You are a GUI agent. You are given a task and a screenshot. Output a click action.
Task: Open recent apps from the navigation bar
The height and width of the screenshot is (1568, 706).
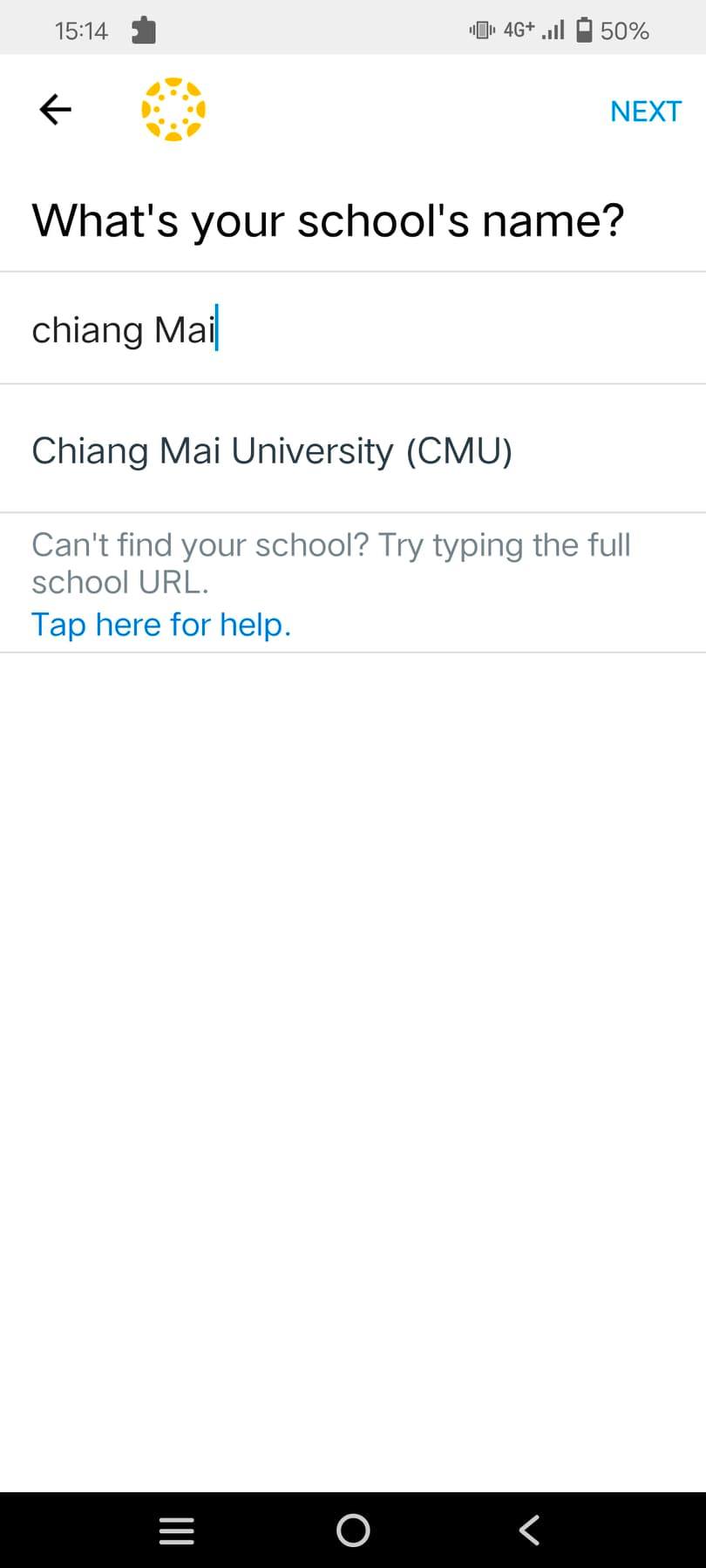point(177,1531)
